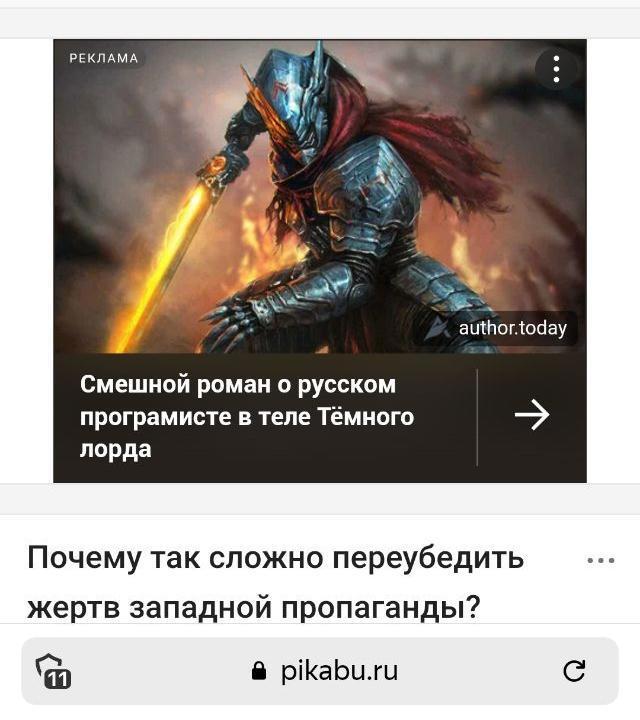The width and height of the screenshot is (640, 720).
Task: Tap the arrow button on the ad
Action: (x=531, y=415)
